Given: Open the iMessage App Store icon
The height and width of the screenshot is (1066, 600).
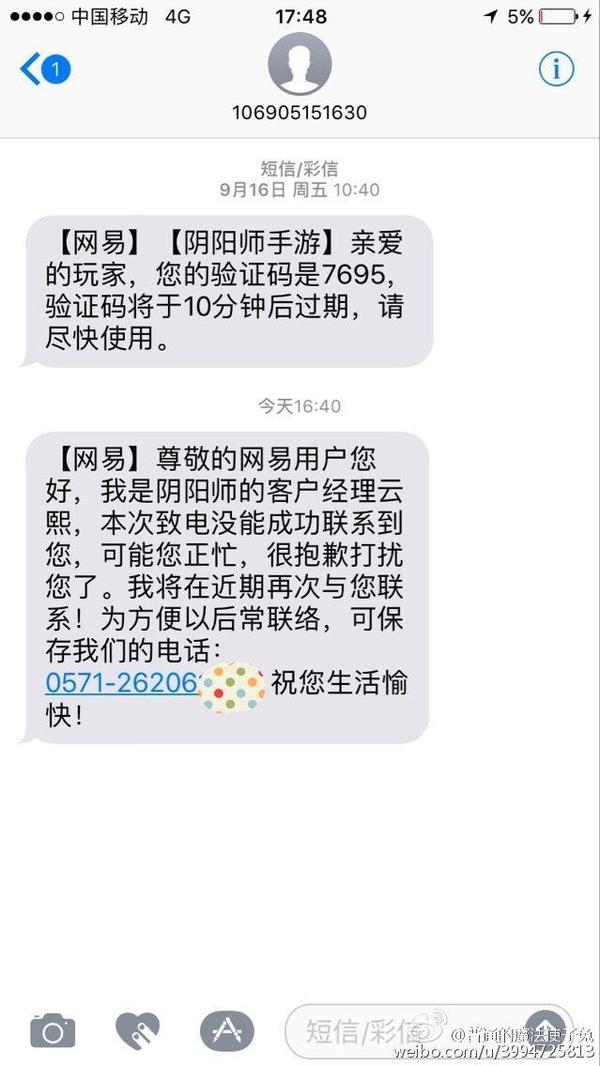Looking at the screenshot, I should pyautogui.click(x=225, y=1030).
